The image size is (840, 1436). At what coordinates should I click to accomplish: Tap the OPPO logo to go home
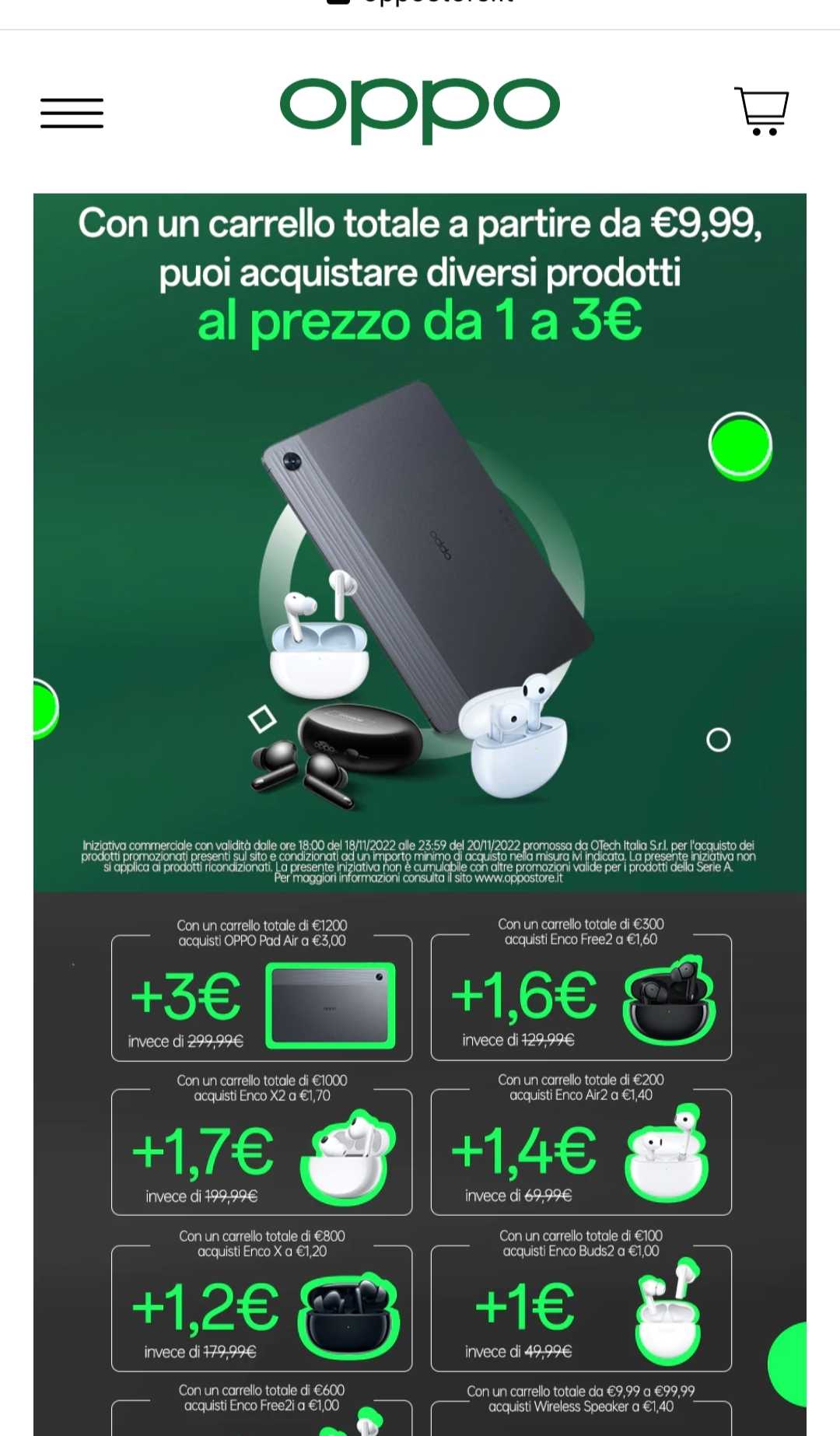(x=419, y=109)
